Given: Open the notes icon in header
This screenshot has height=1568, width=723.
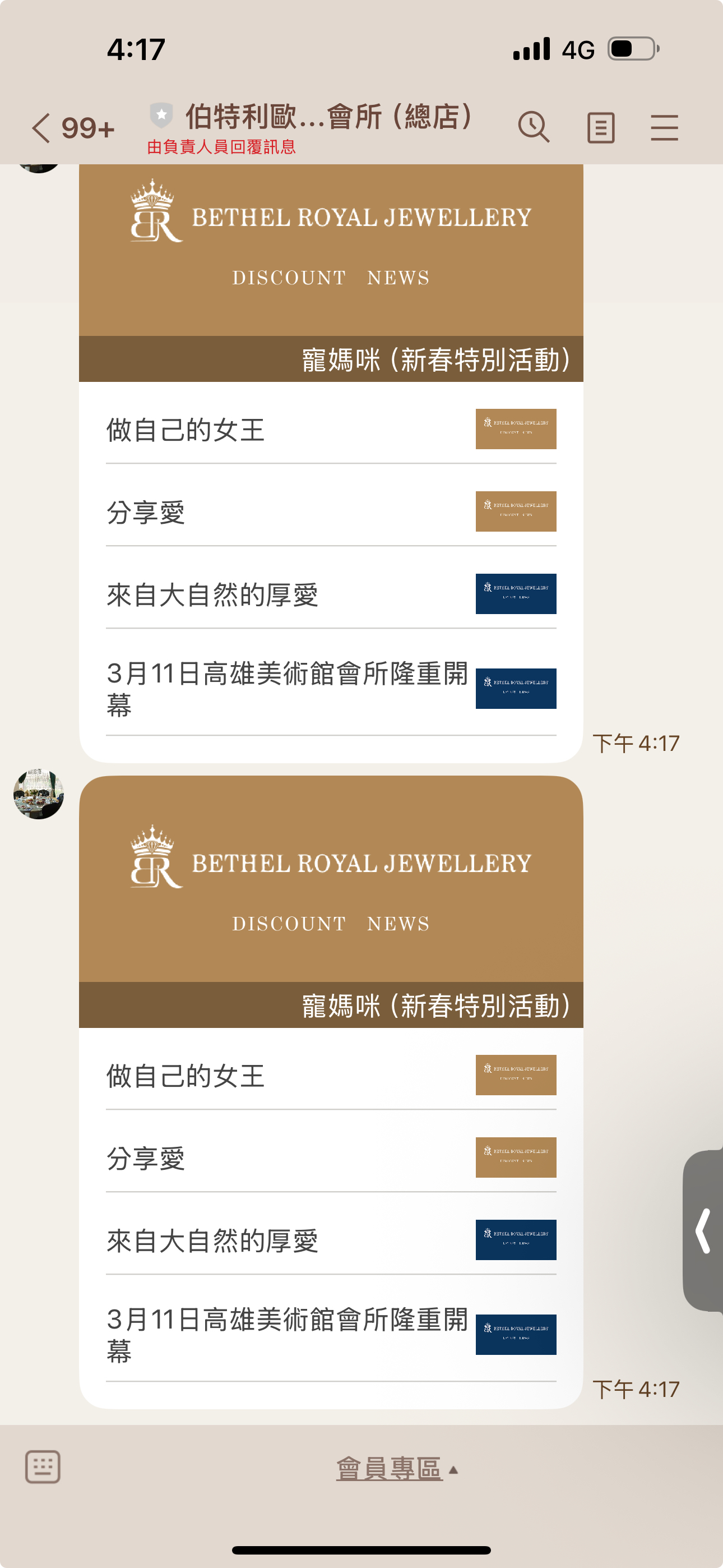Looking at the screenshot, I should pos(600,128).
